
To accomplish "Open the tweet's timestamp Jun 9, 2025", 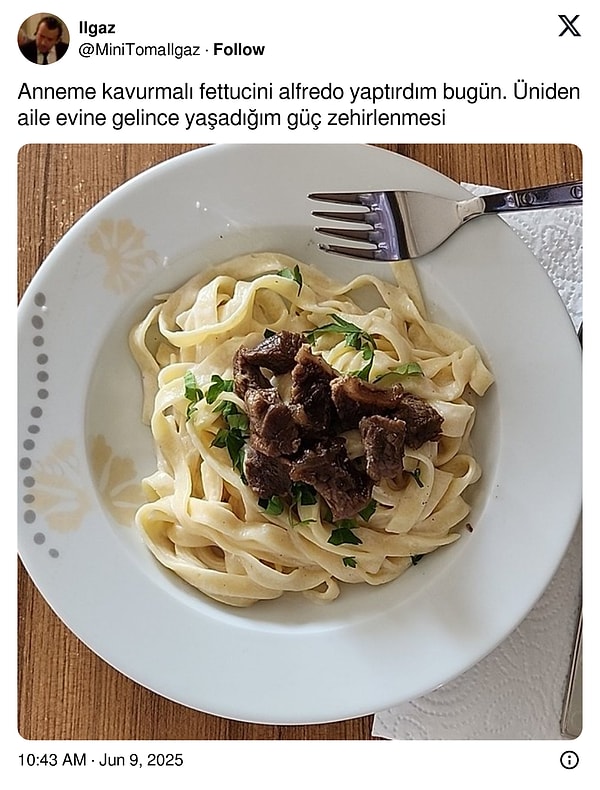I will click(x=100, y=760).
